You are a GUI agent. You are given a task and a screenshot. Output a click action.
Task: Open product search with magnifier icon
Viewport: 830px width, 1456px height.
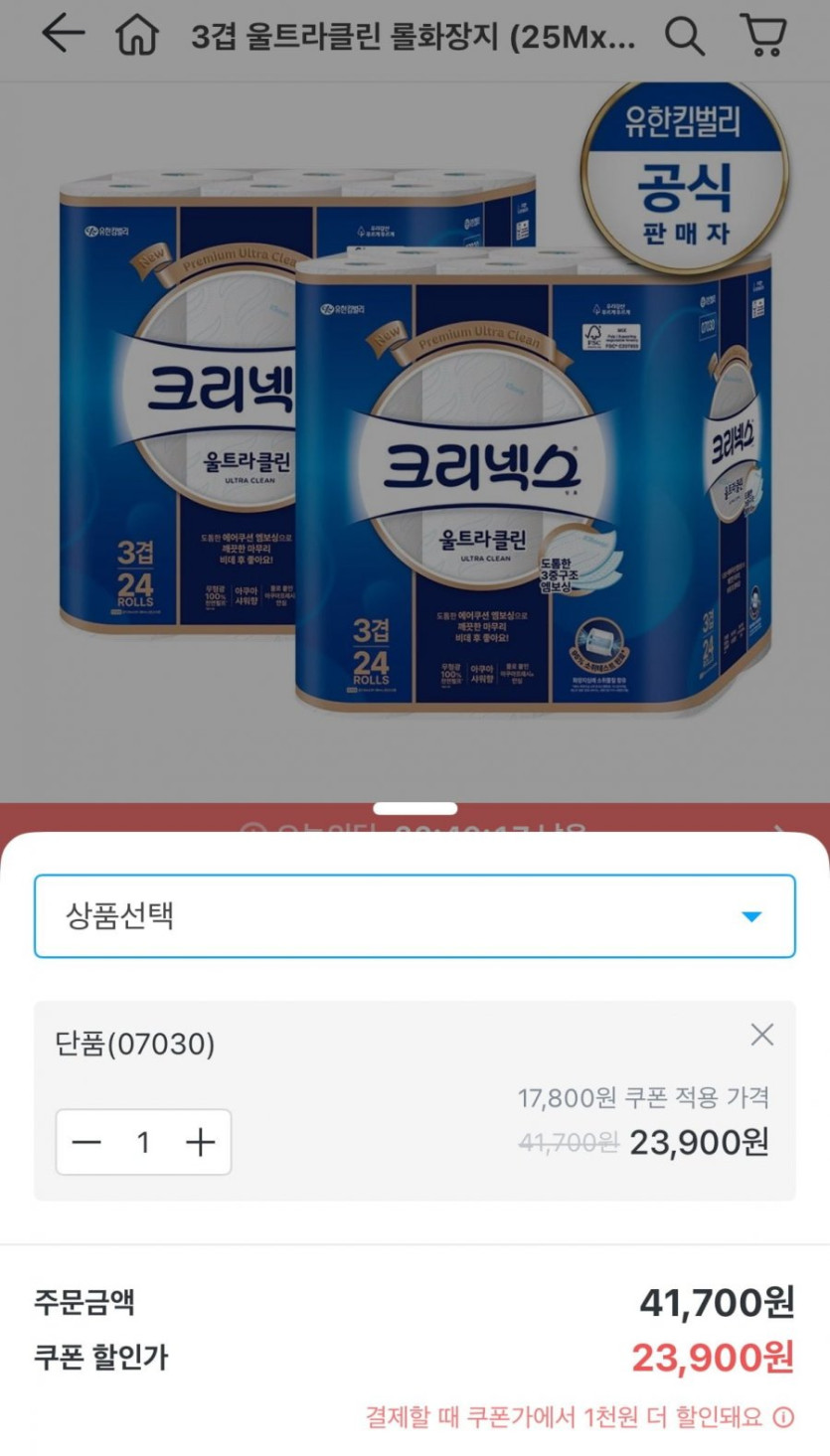[683, 34]
